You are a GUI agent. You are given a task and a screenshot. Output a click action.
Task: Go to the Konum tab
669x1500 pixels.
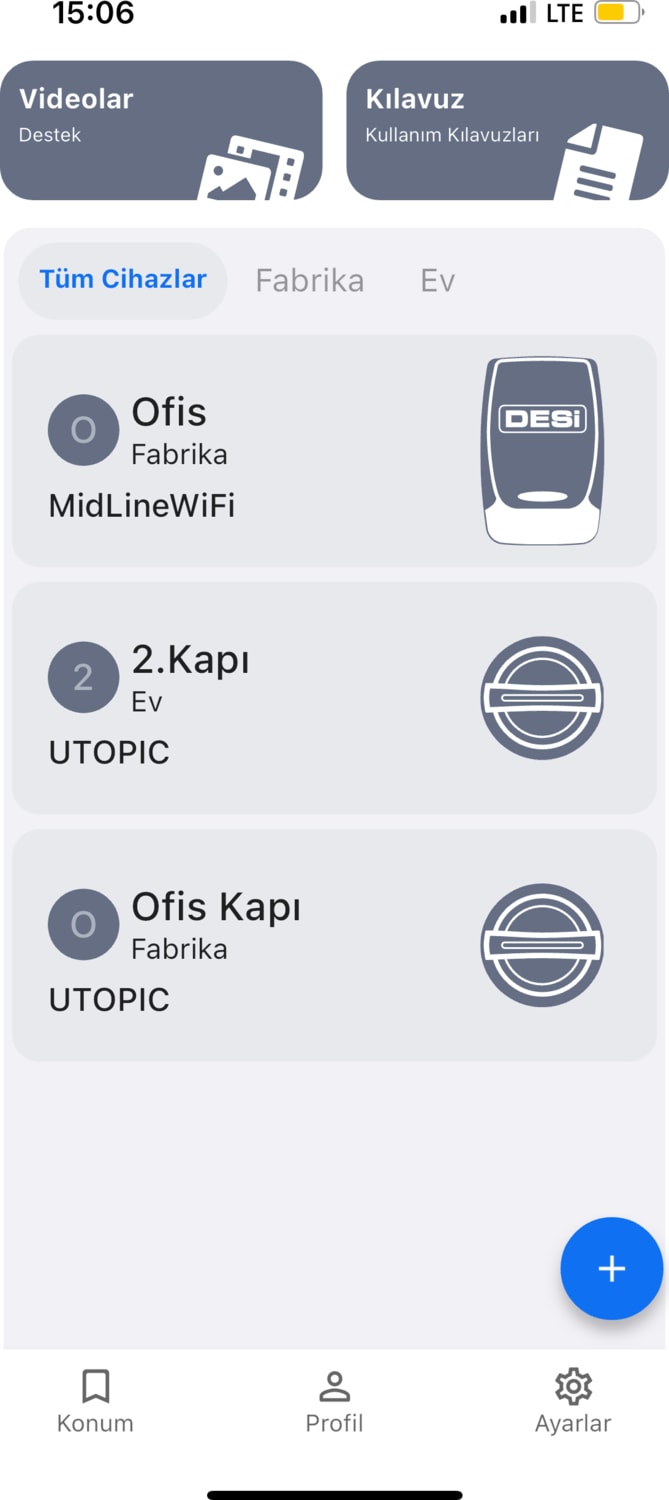[x=95, y=1401]
